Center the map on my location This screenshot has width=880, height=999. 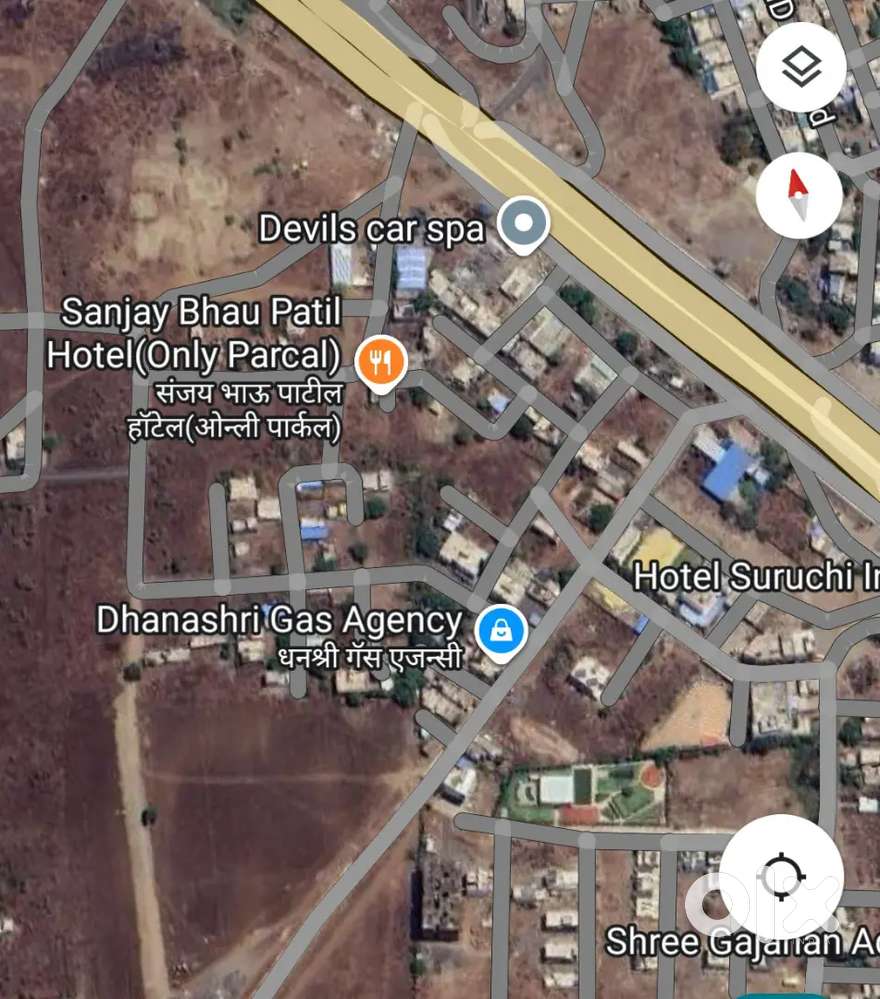tap(781, 877)
